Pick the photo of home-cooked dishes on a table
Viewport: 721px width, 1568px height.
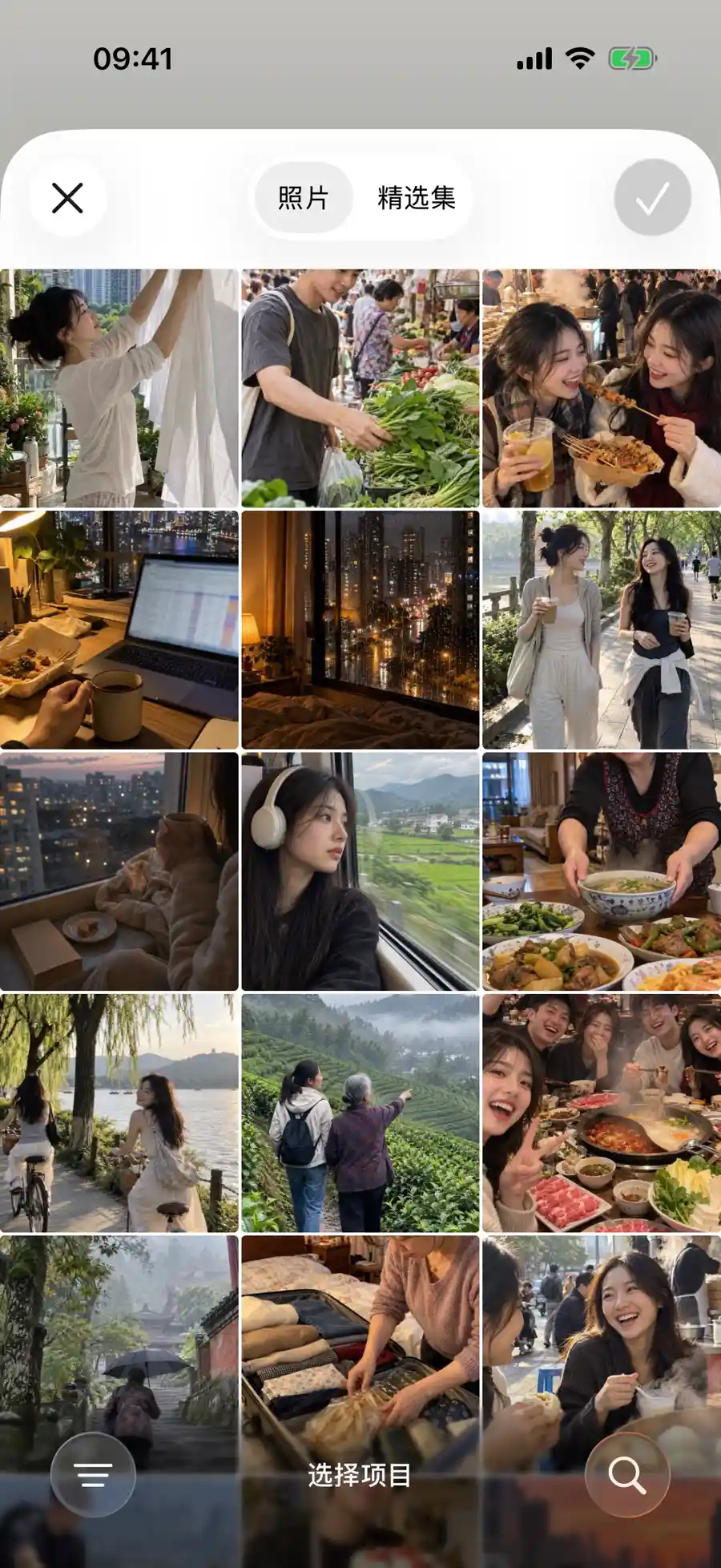(x=602, y=871)
